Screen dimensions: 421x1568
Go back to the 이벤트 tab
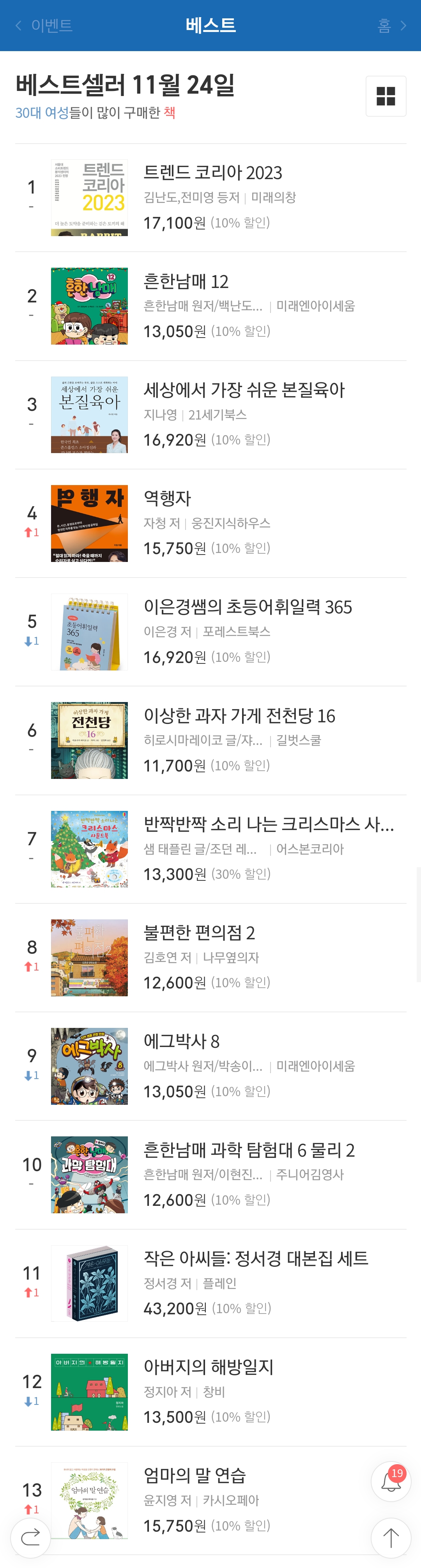(44, 26)
